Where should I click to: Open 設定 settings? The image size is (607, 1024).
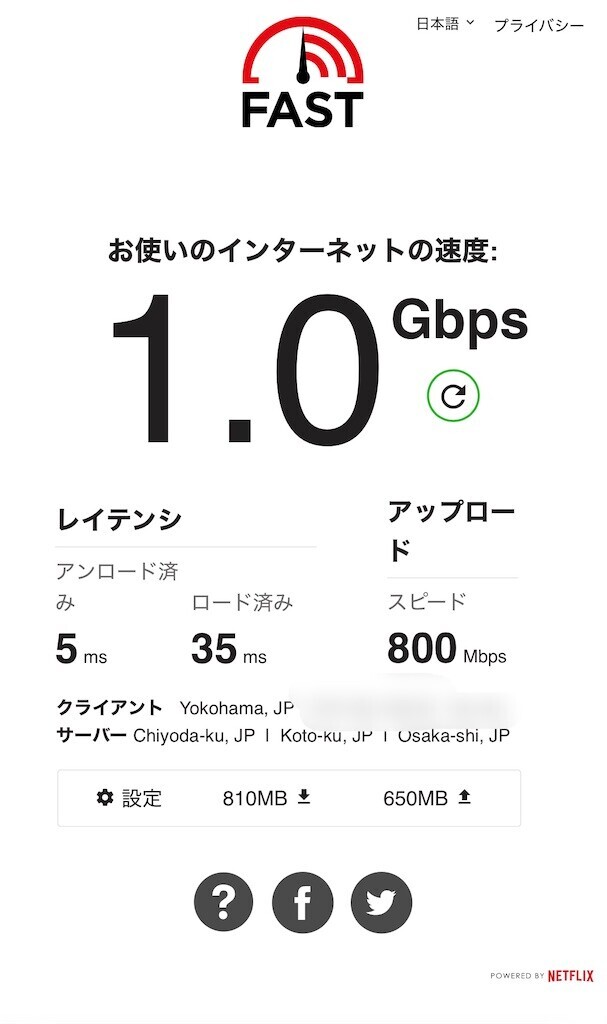click(129, 798)
